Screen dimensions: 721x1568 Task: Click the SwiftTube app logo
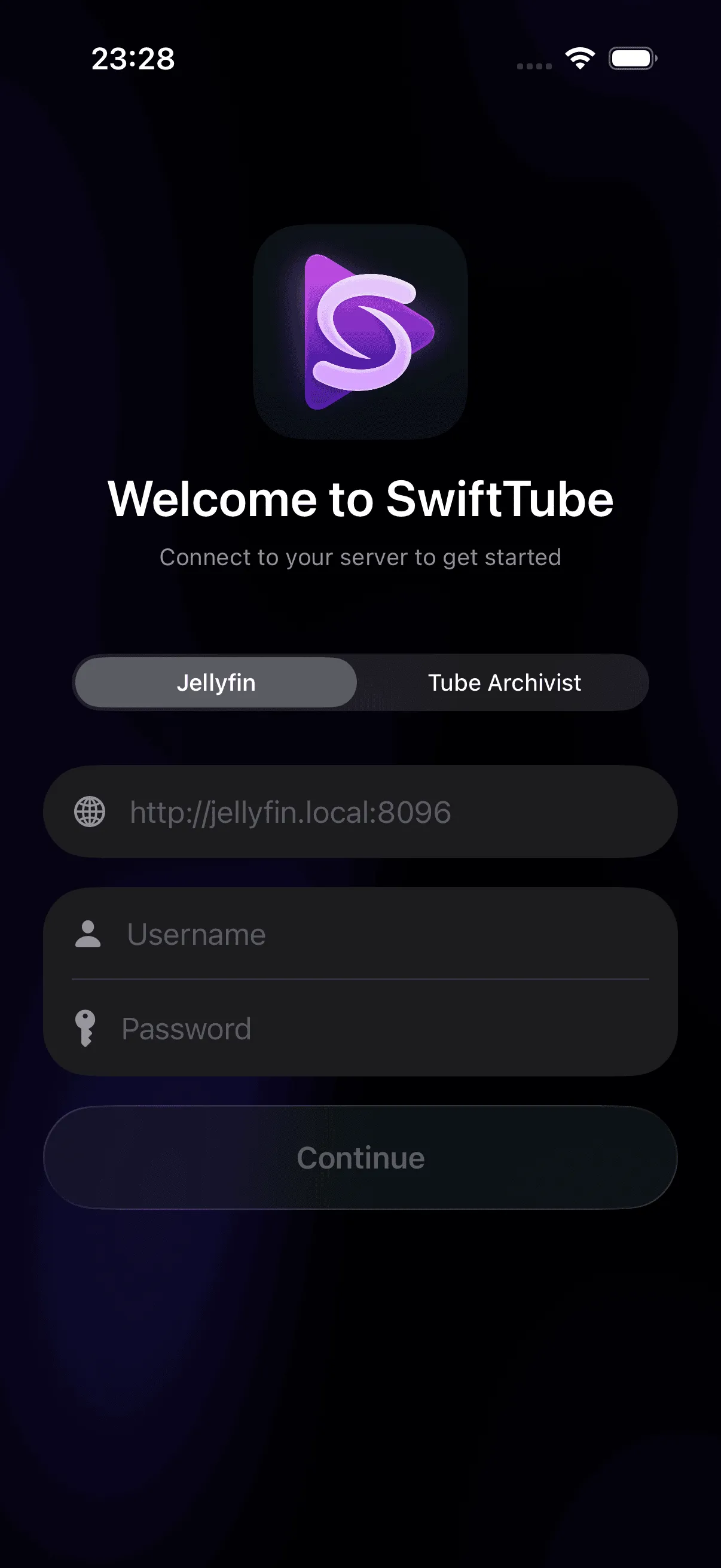(x=360, y=333)
